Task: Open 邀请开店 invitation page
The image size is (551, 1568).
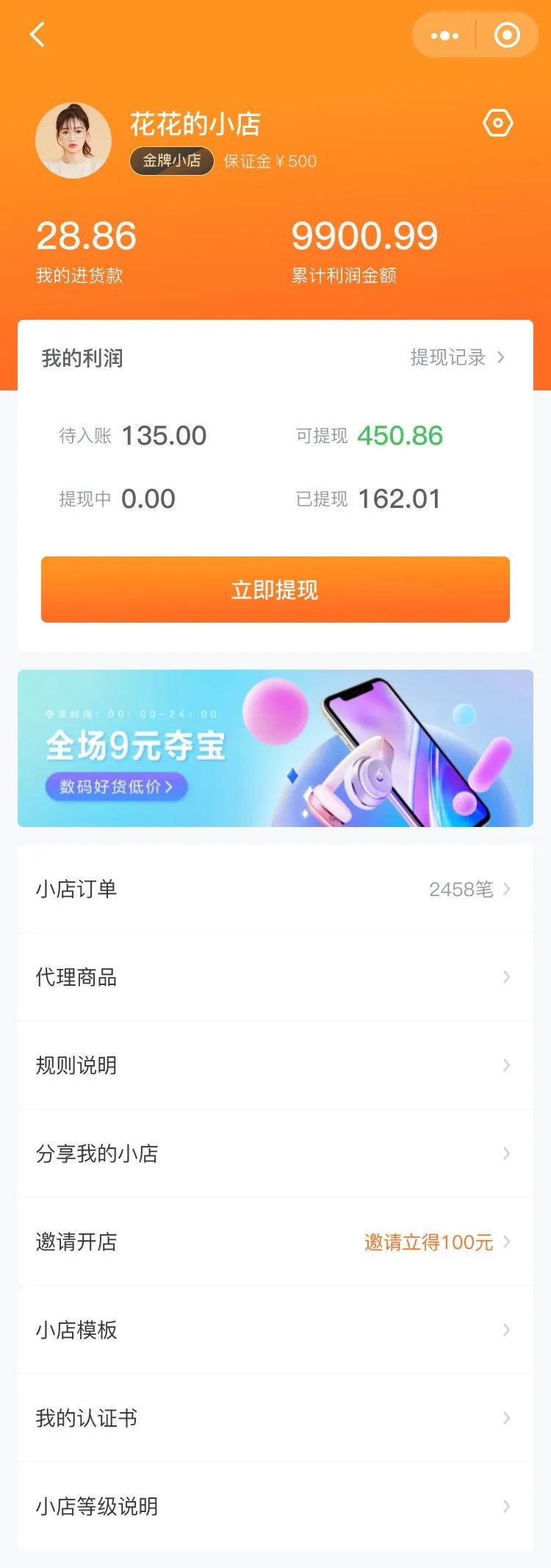Action: pos(275,1242)
